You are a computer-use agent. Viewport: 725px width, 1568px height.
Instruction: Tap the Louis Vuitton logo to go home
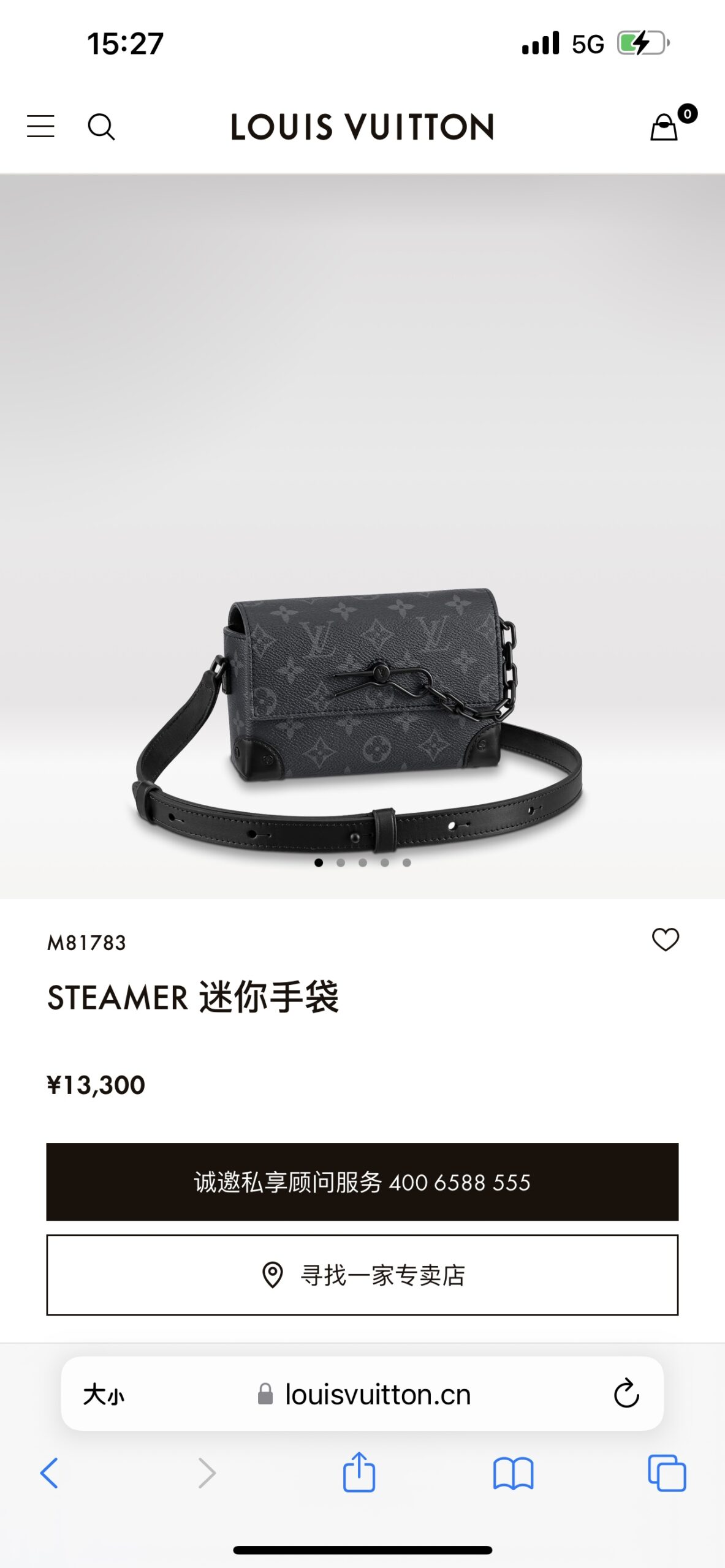point(362,127)
